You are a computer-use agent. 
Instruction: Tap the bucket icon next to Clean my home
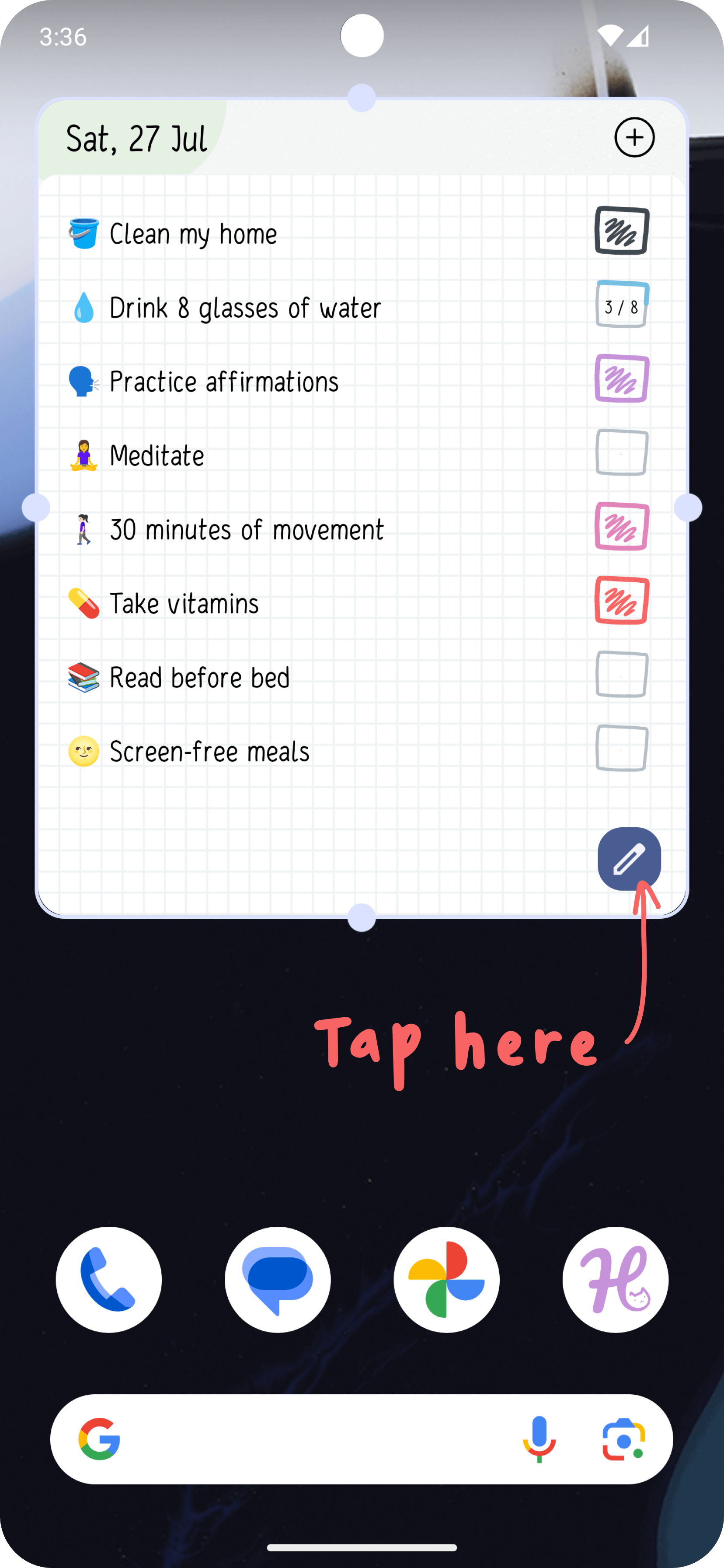click(84, 233)
